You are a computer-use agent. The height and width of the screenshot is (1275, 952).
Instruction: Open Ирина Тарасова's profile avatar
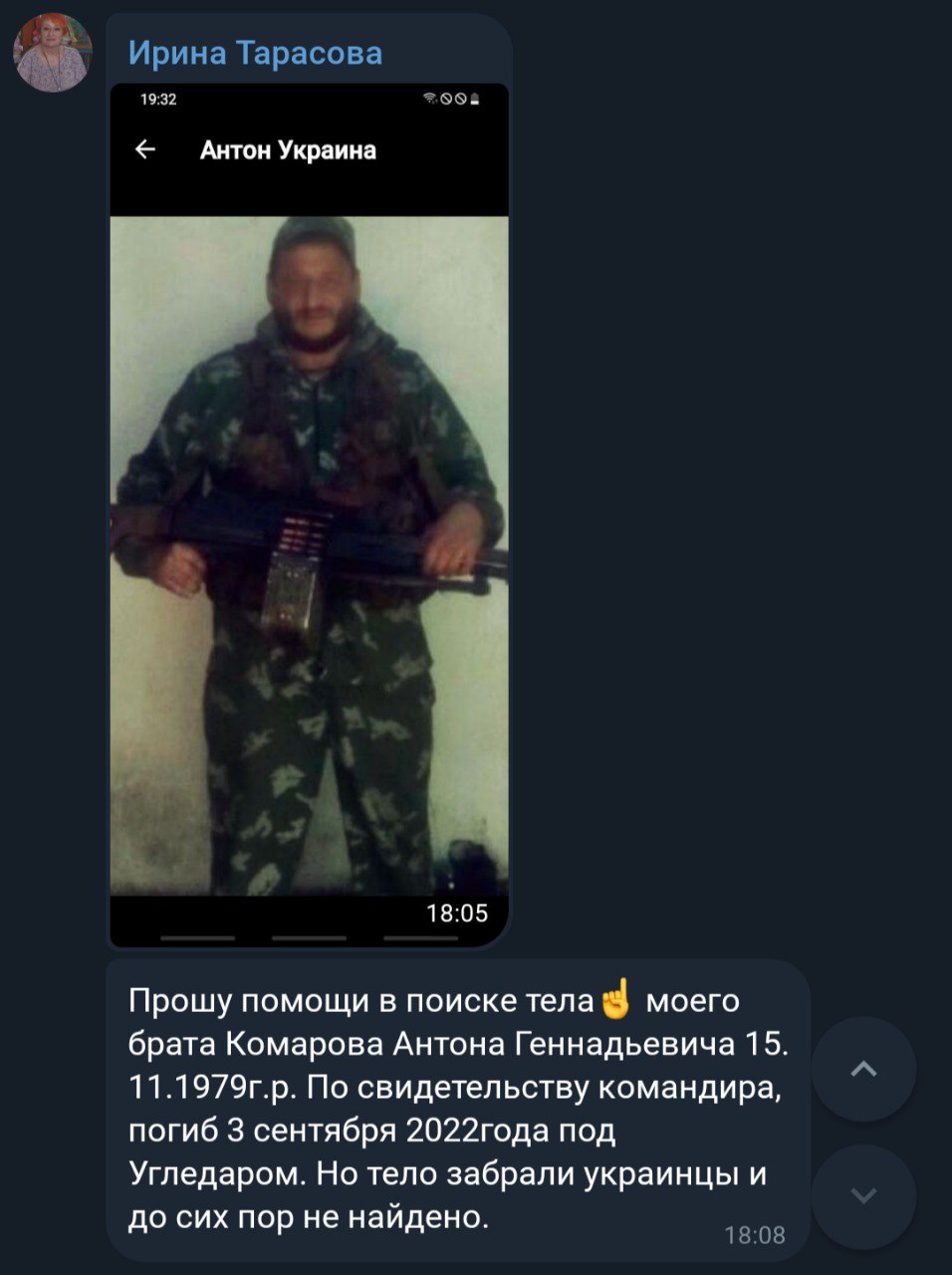click(x=52, y=53)
